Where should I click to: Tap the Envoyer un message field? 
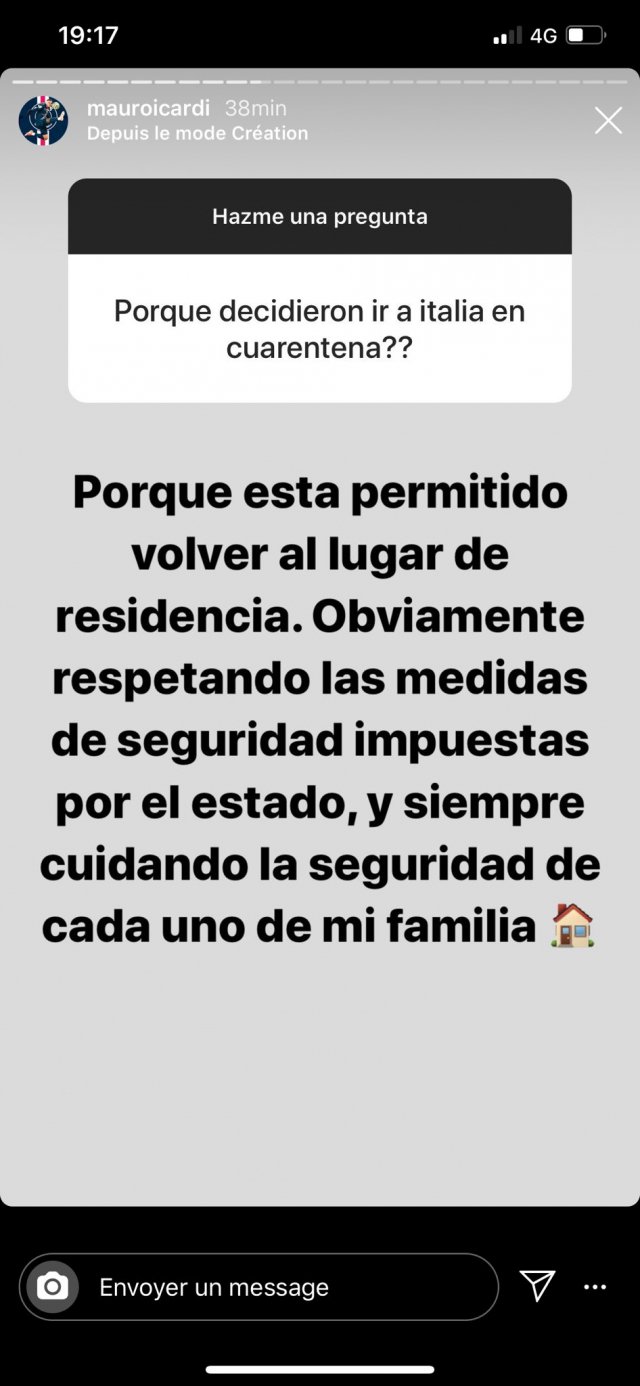(290, 1287)
